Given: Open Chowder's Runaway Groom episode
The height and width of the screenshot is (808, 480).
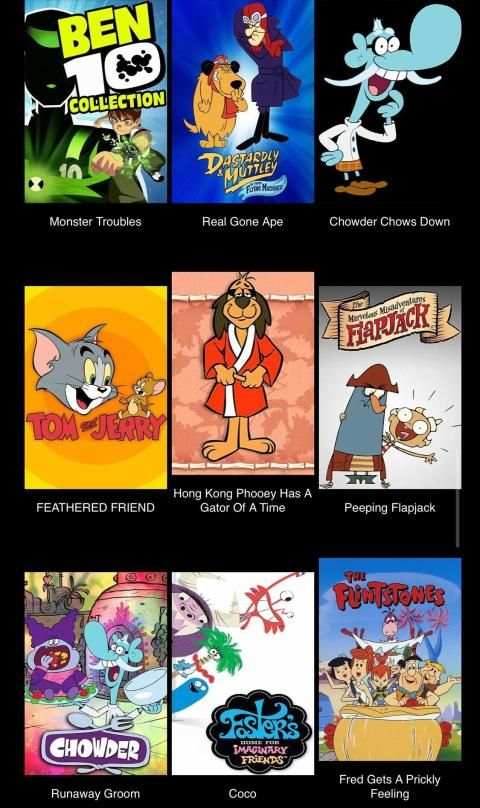Looking at the screenshot, I should coord(96,674).
